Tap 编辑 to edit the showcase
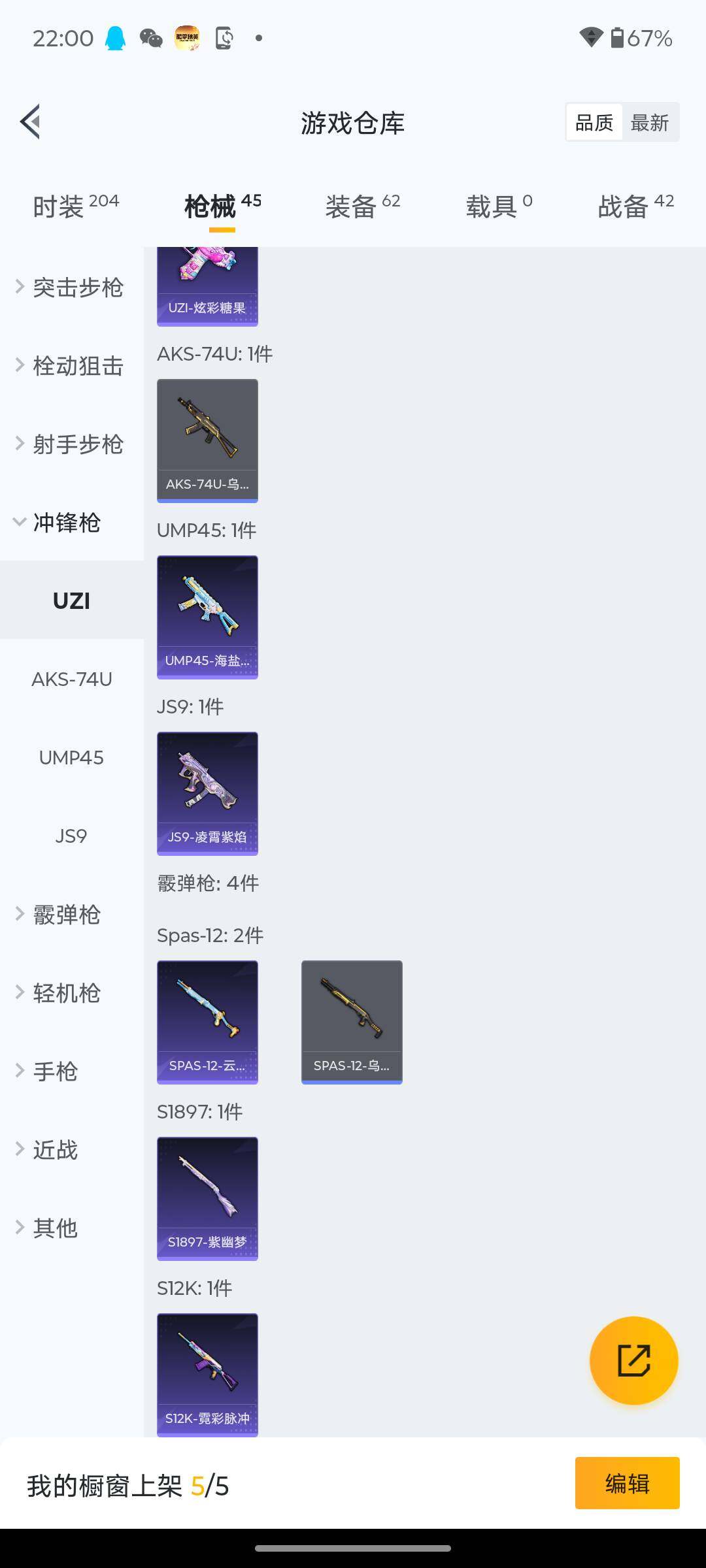 click(x=627, y=1483)
